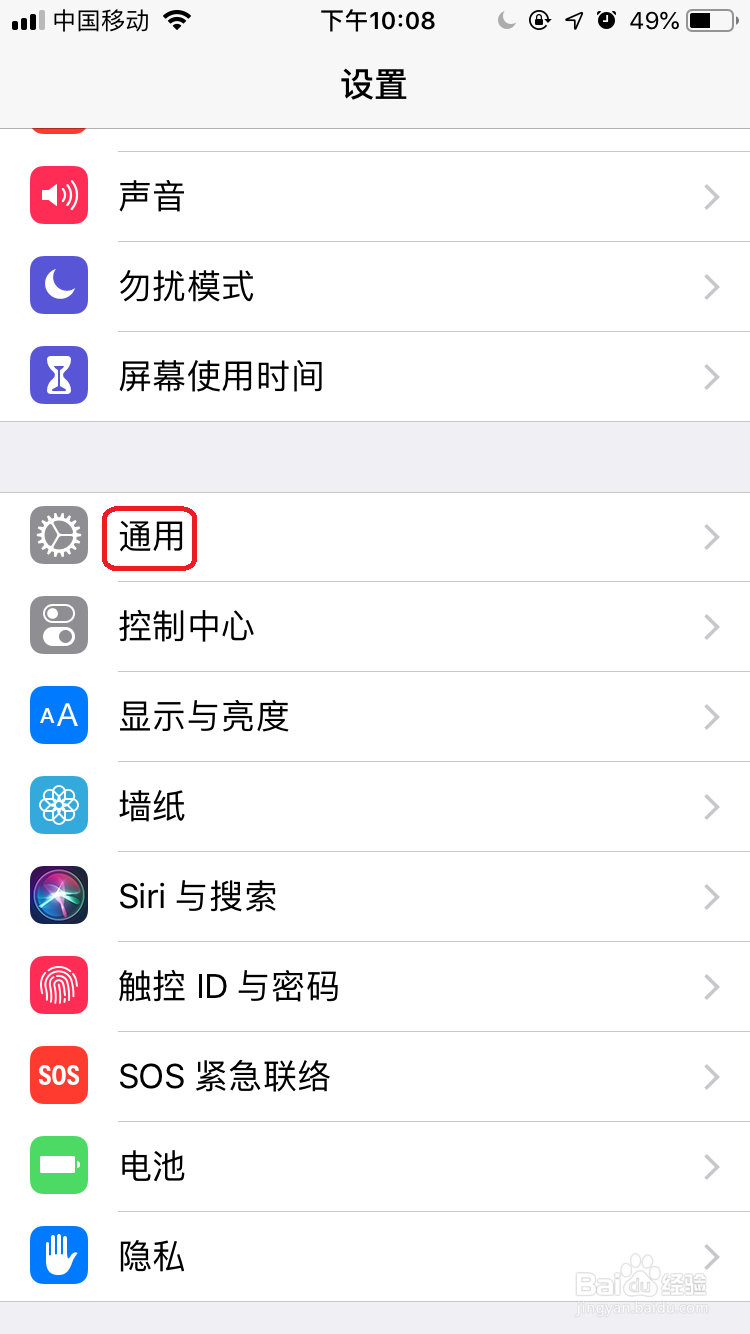The width and height of the screenshot is (750, 1334).
Task: Select the 勿扰模式 settings entry
Action: [186, 286]
